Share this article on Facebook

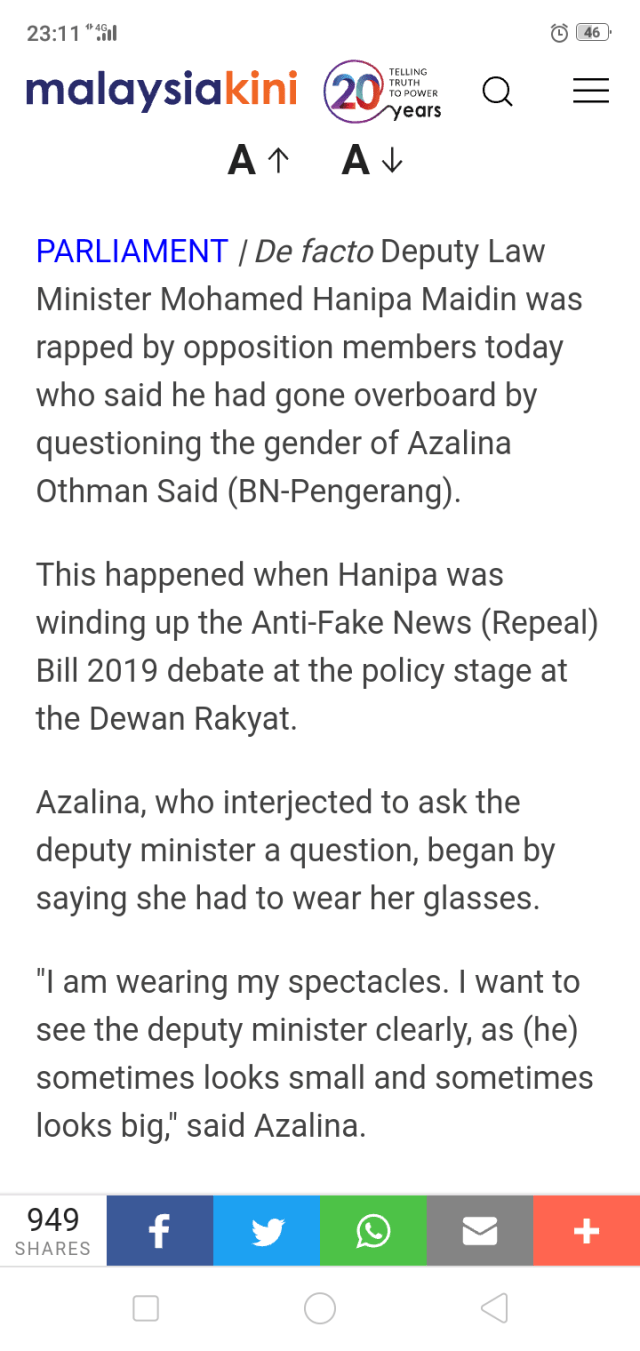pos(160,1231)
